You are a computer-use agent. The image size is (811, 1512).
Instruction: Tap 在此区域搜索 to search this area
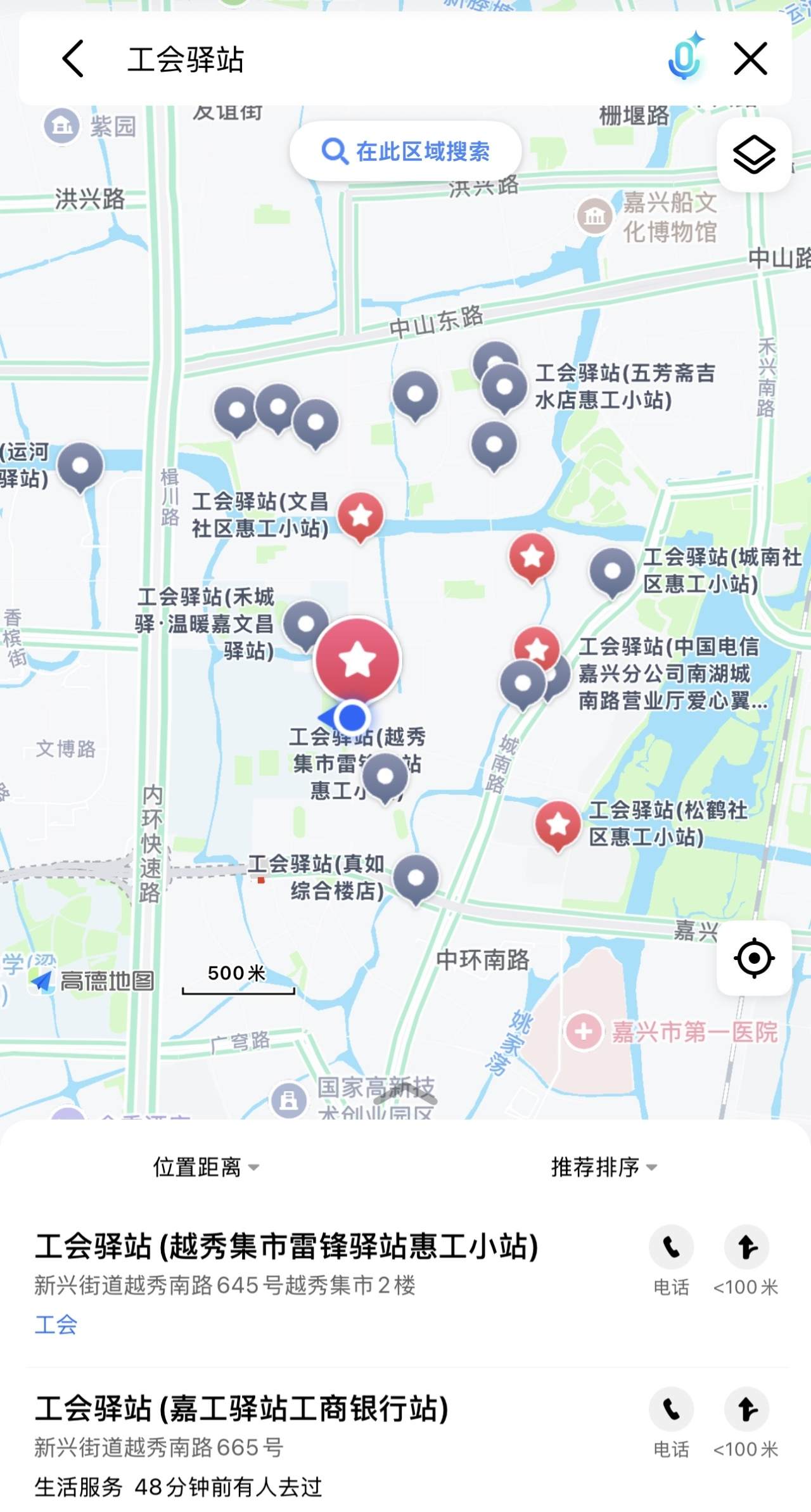pyautogui.click(x=405, y=151)
